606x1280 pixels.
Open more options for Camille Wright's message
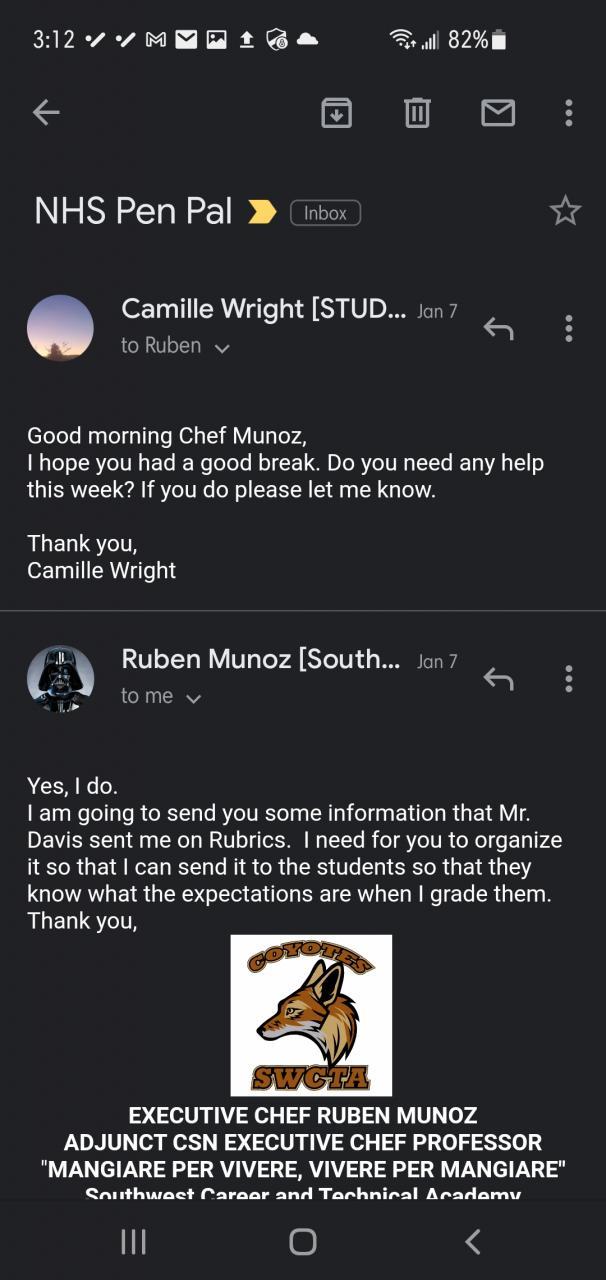(568, 328)
